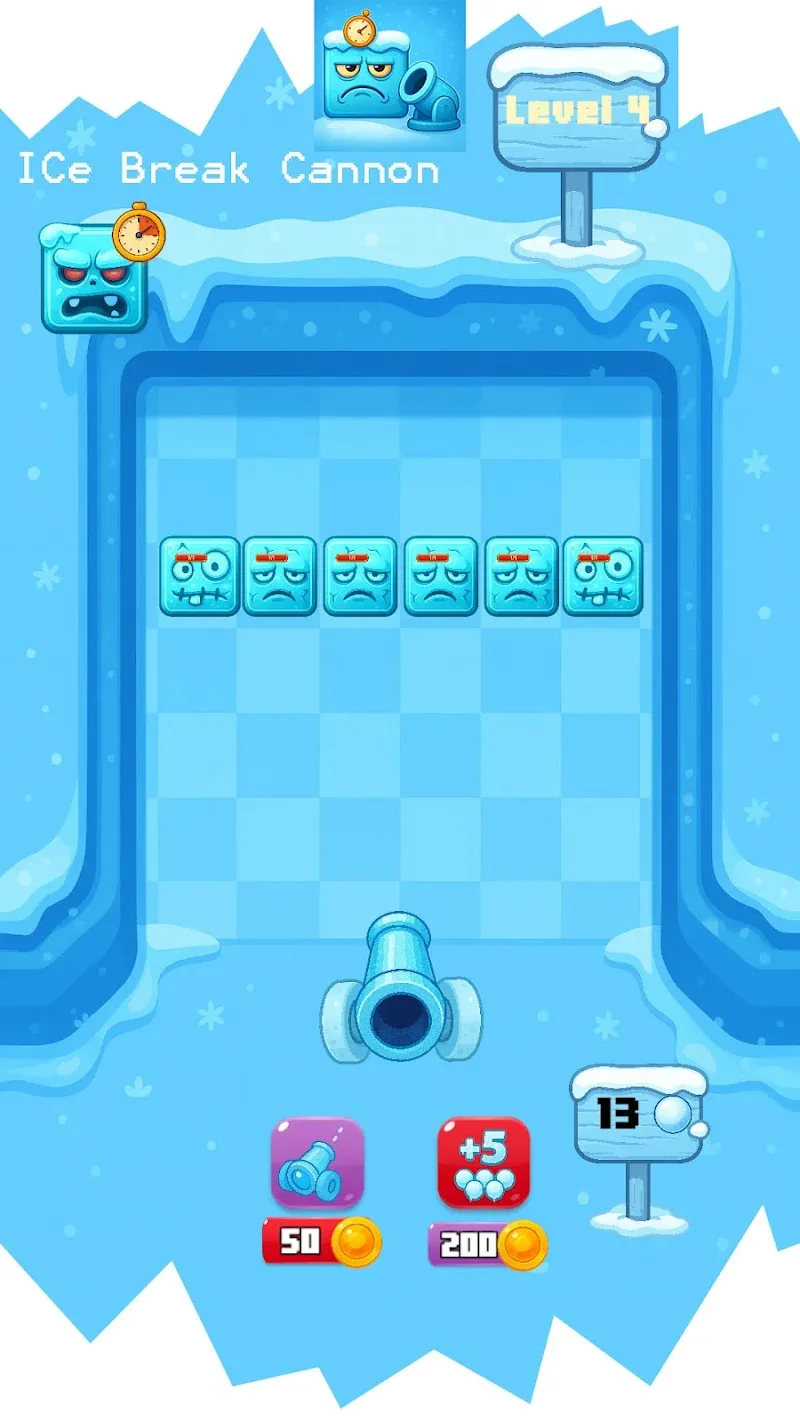
Task: Buy the double cannon power-up for 50 coins
Action: click(318, 1164)
